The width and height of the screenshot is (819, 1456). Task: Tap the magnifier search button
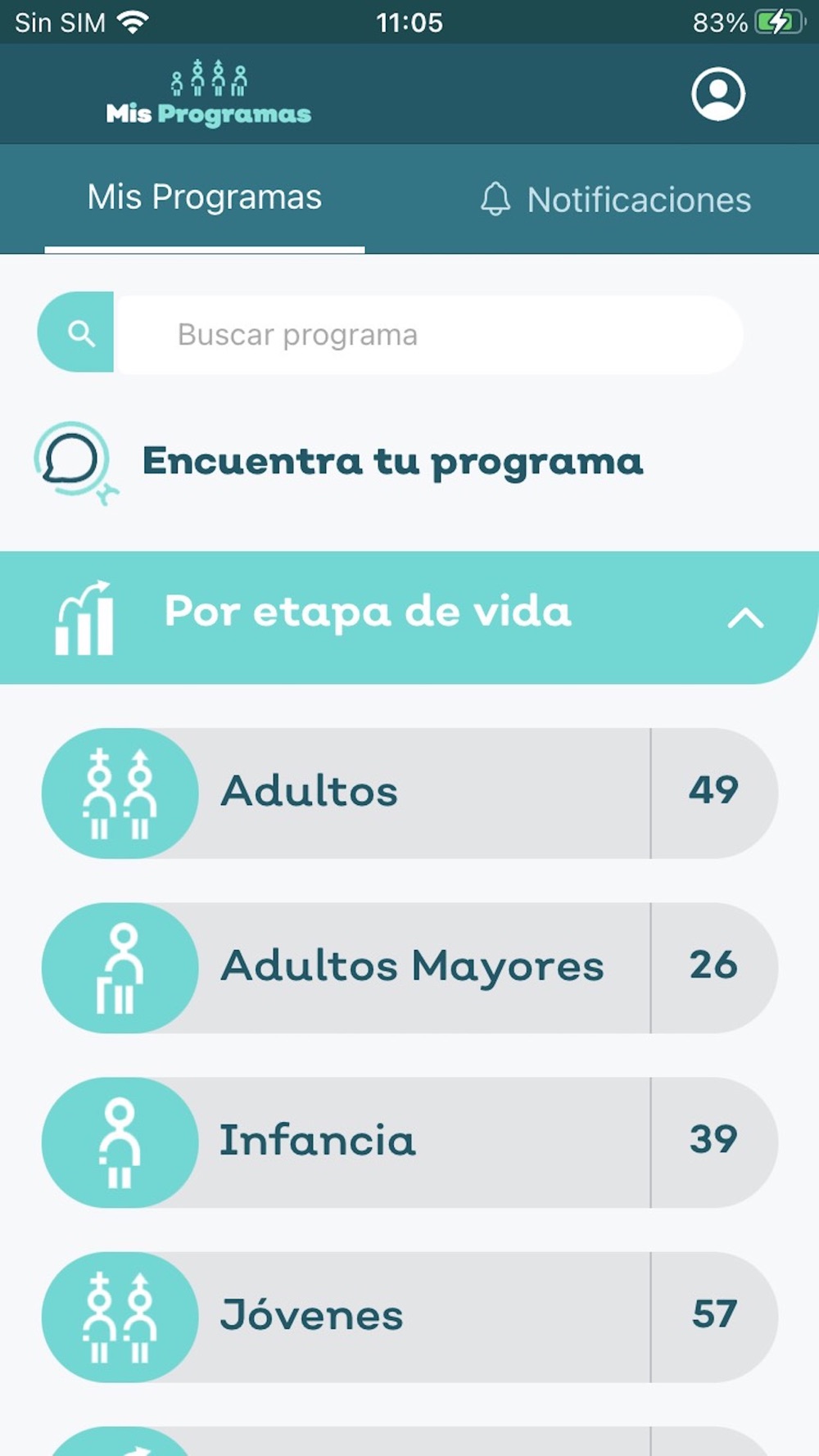pos(76,332)
